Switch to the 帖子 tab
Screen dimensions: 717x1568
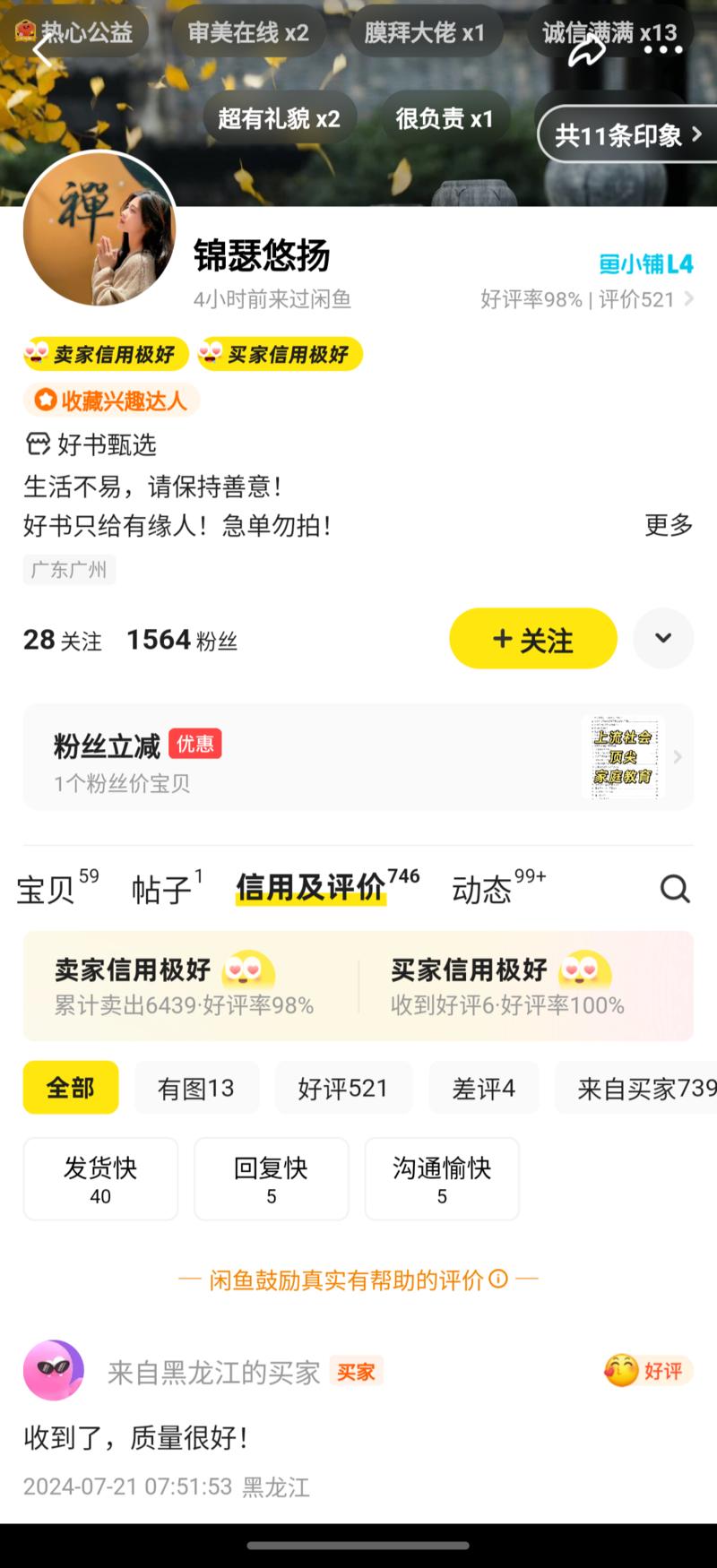coord(161,889)
